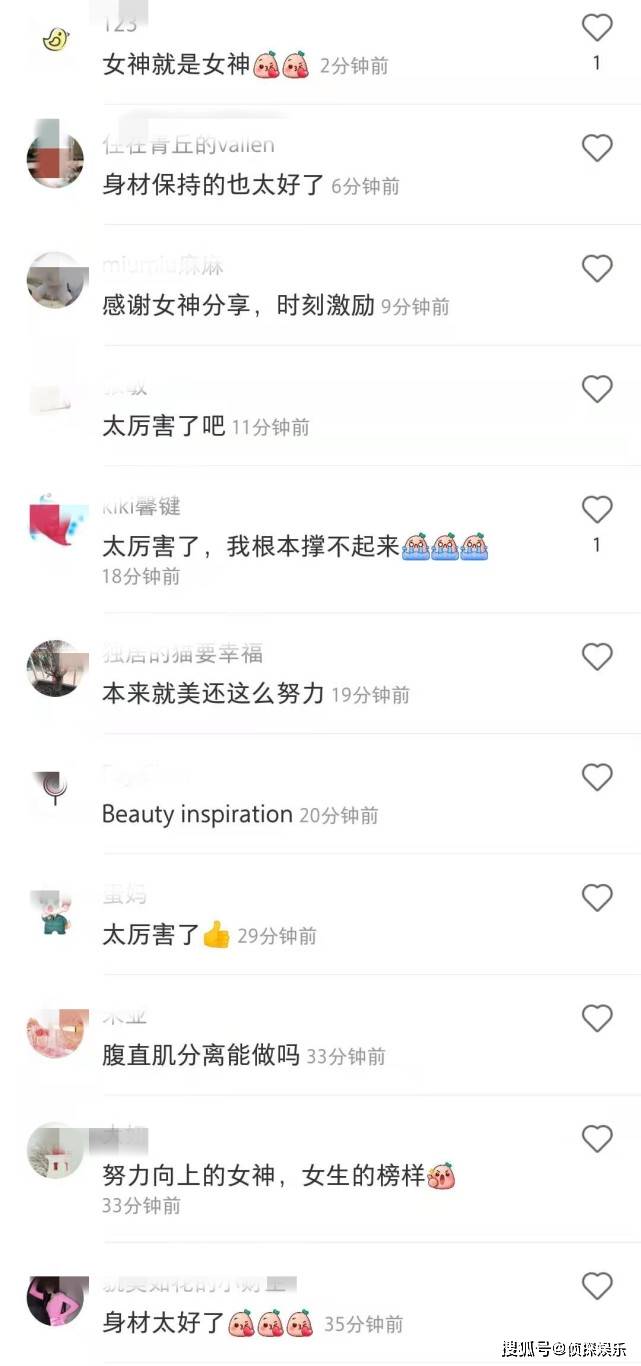Open the comment '腹直肌分离能做吗' to reply
The height and width of the screenshot is (1366, 641).
(x=201, y=1055)
